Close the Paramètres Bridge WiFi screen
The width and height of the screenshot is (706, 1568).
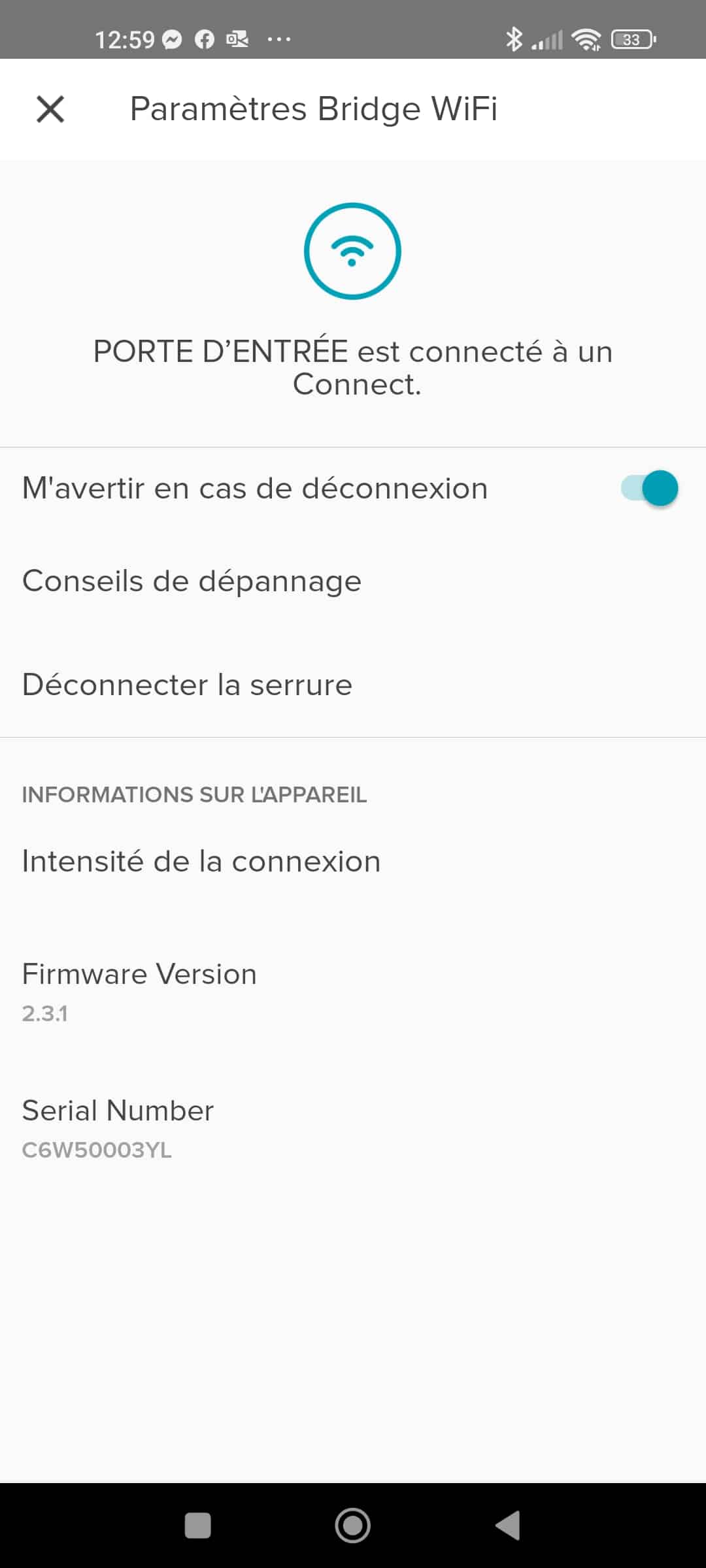[50, 109]
